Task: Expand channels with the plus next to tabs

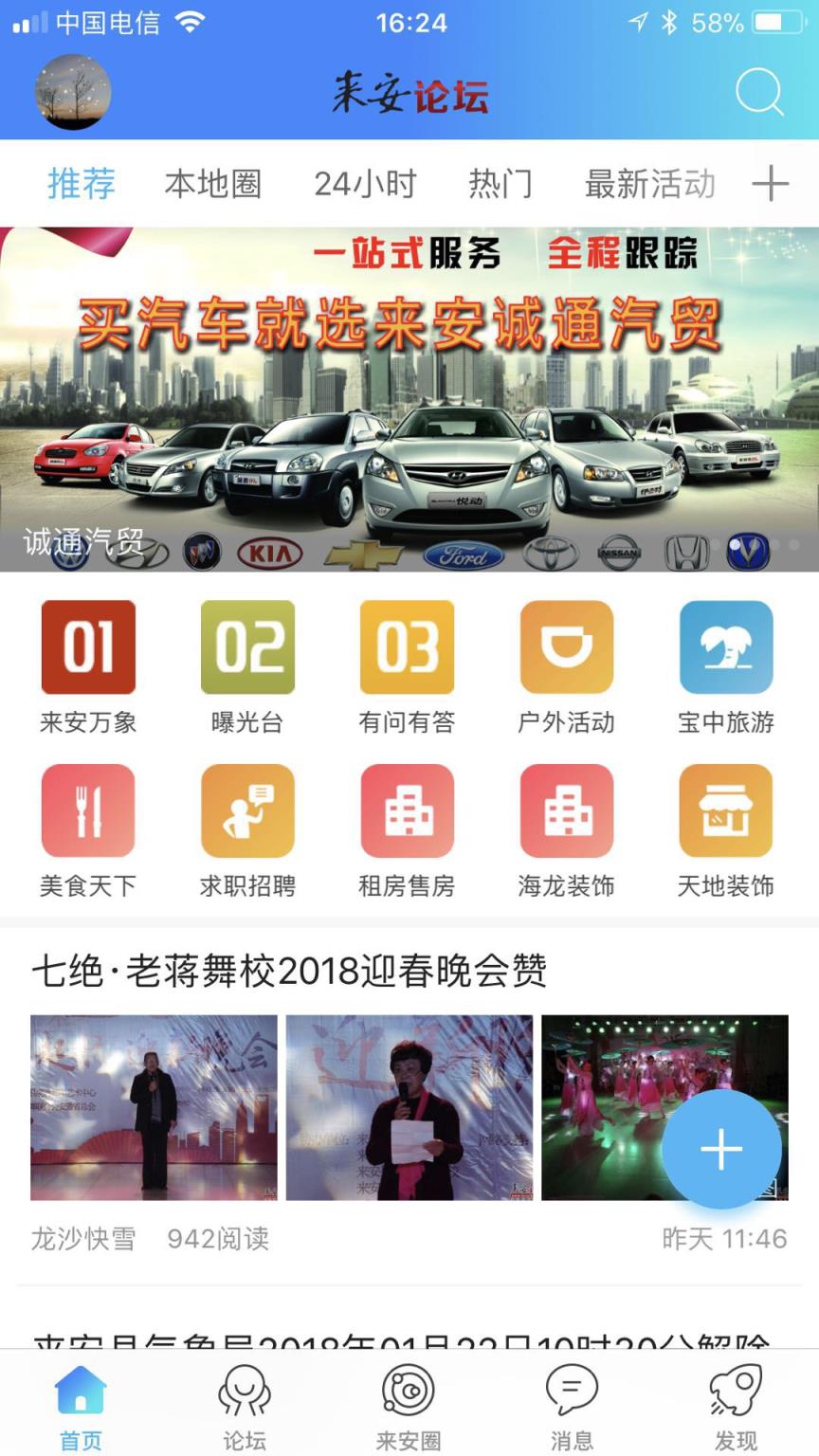Action: click(772, 182)
